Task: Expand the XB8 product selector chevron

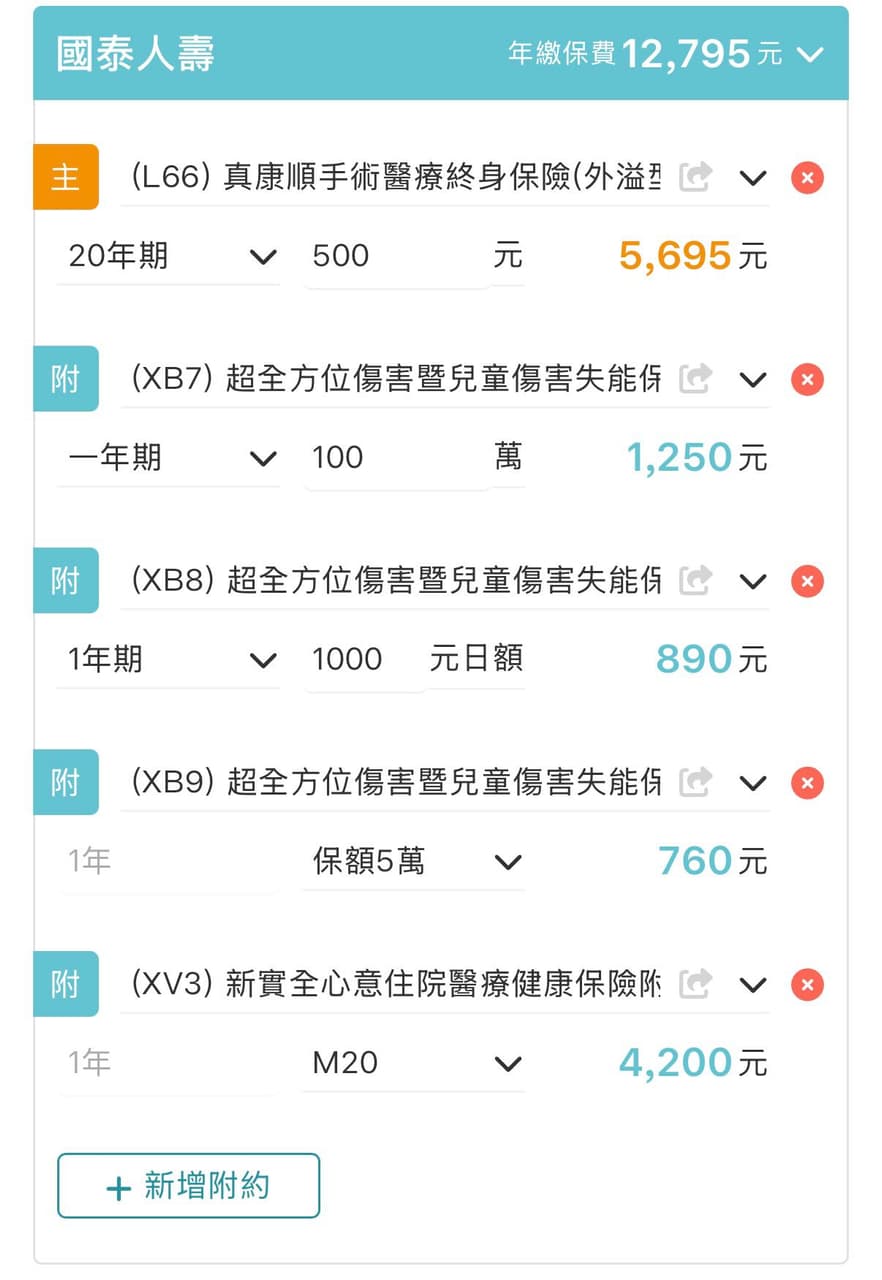Action: tap(752, 581)
